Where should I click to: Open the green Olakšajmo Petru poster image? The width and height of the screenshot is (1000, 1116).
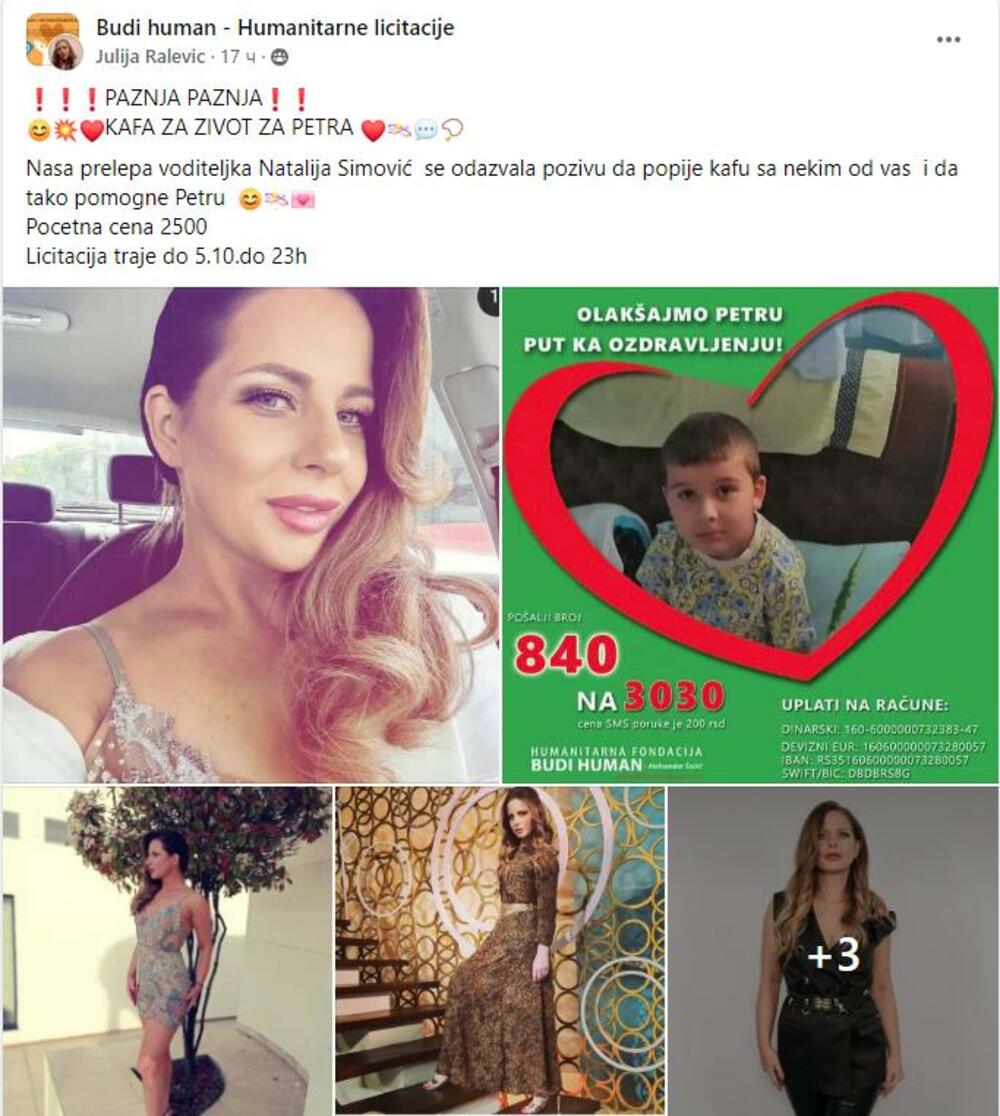click(x=750, y=534)
